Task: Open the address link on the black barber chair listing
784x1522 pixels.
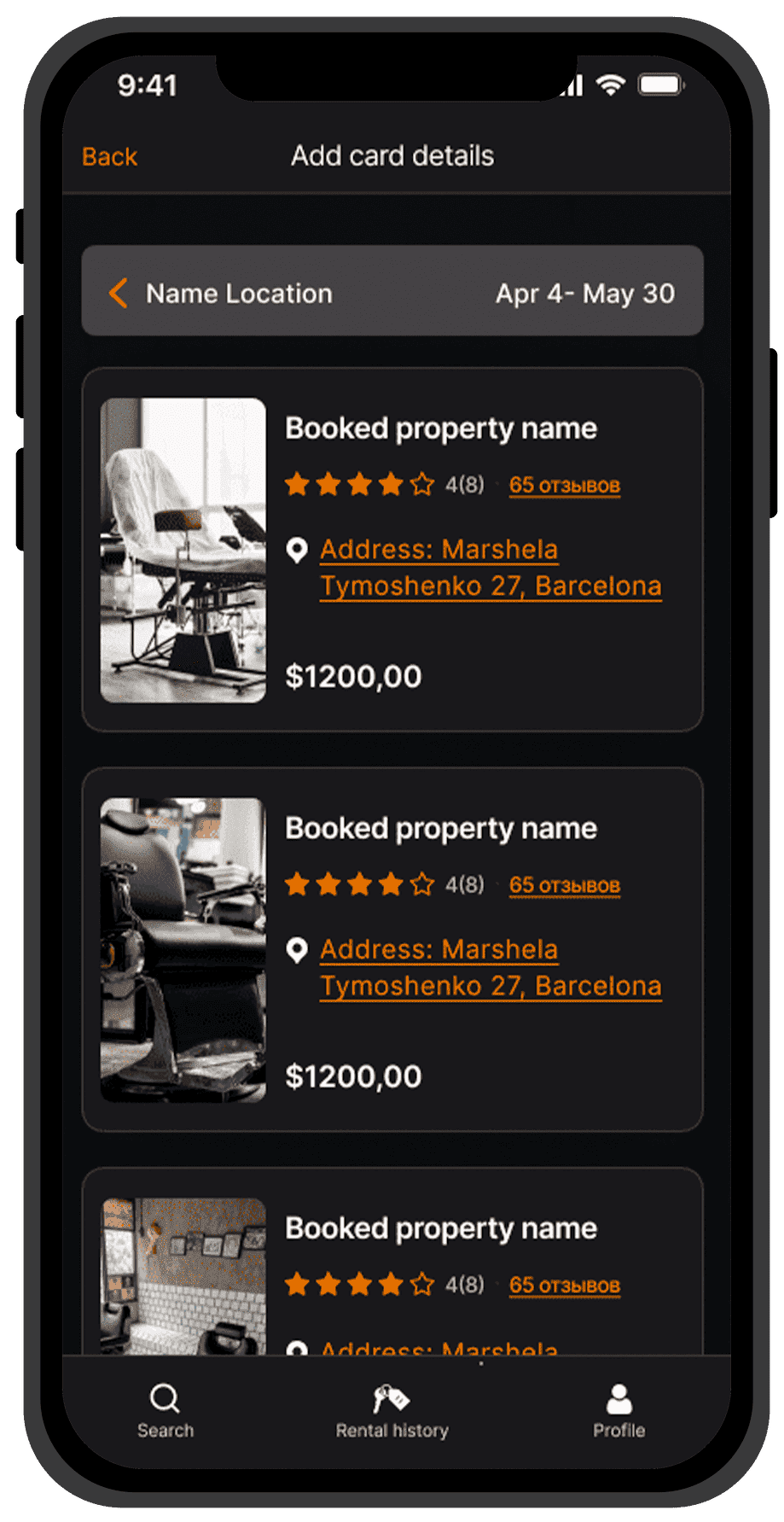Action: 490,968
